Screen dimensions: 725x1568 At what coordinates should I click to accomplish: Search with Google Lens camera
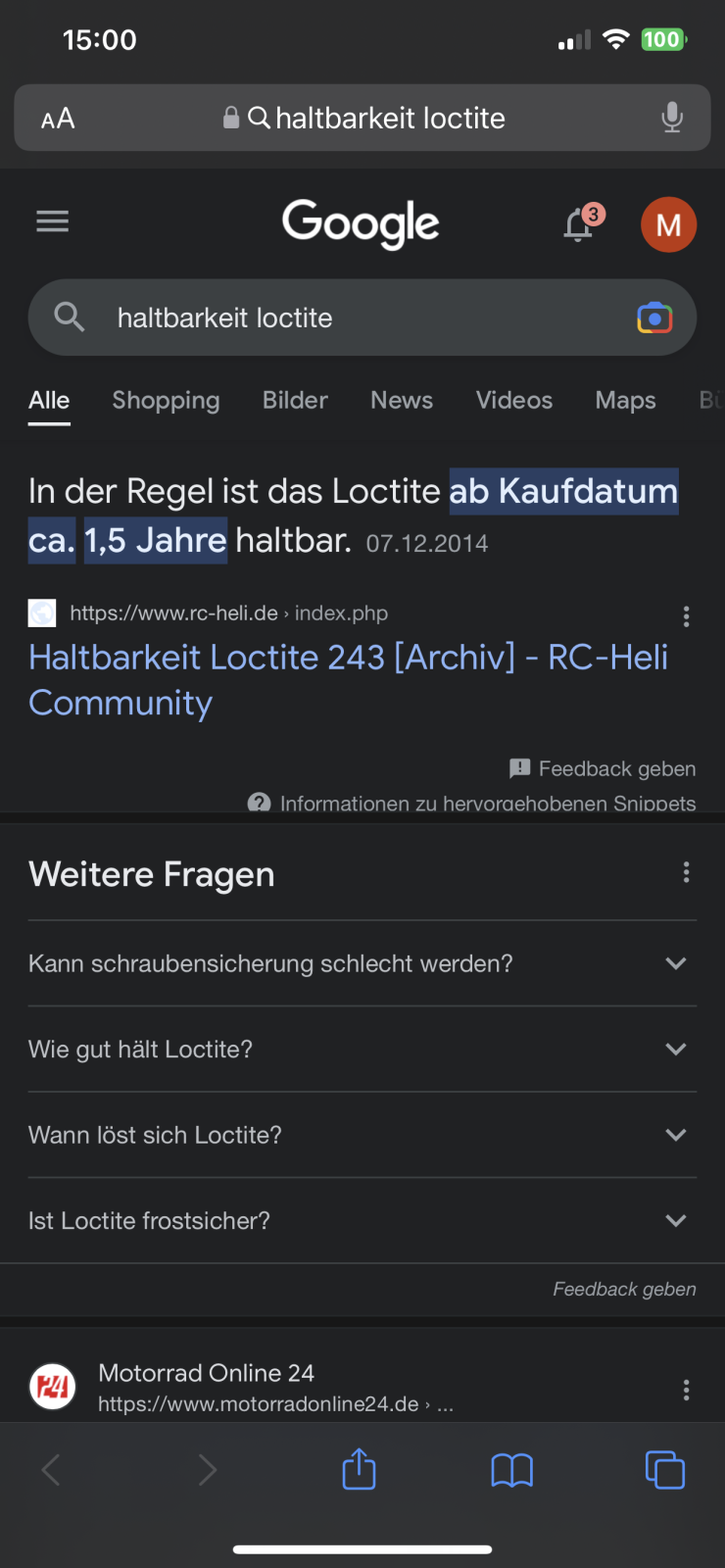tap(654, 318)
